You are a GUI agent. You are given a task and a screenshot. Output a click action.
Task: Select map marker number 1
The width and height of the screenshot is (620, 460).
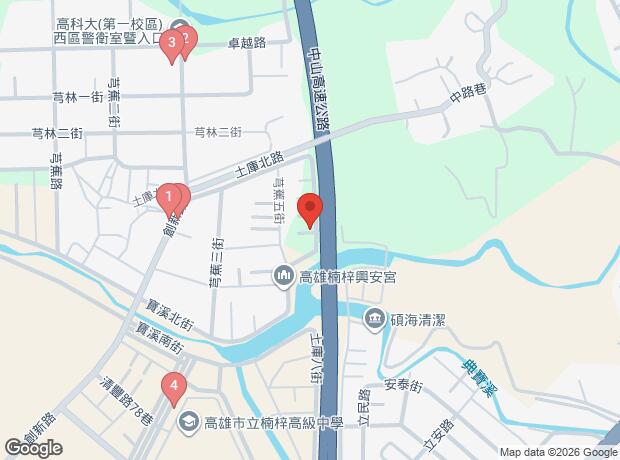click(169, 198)
